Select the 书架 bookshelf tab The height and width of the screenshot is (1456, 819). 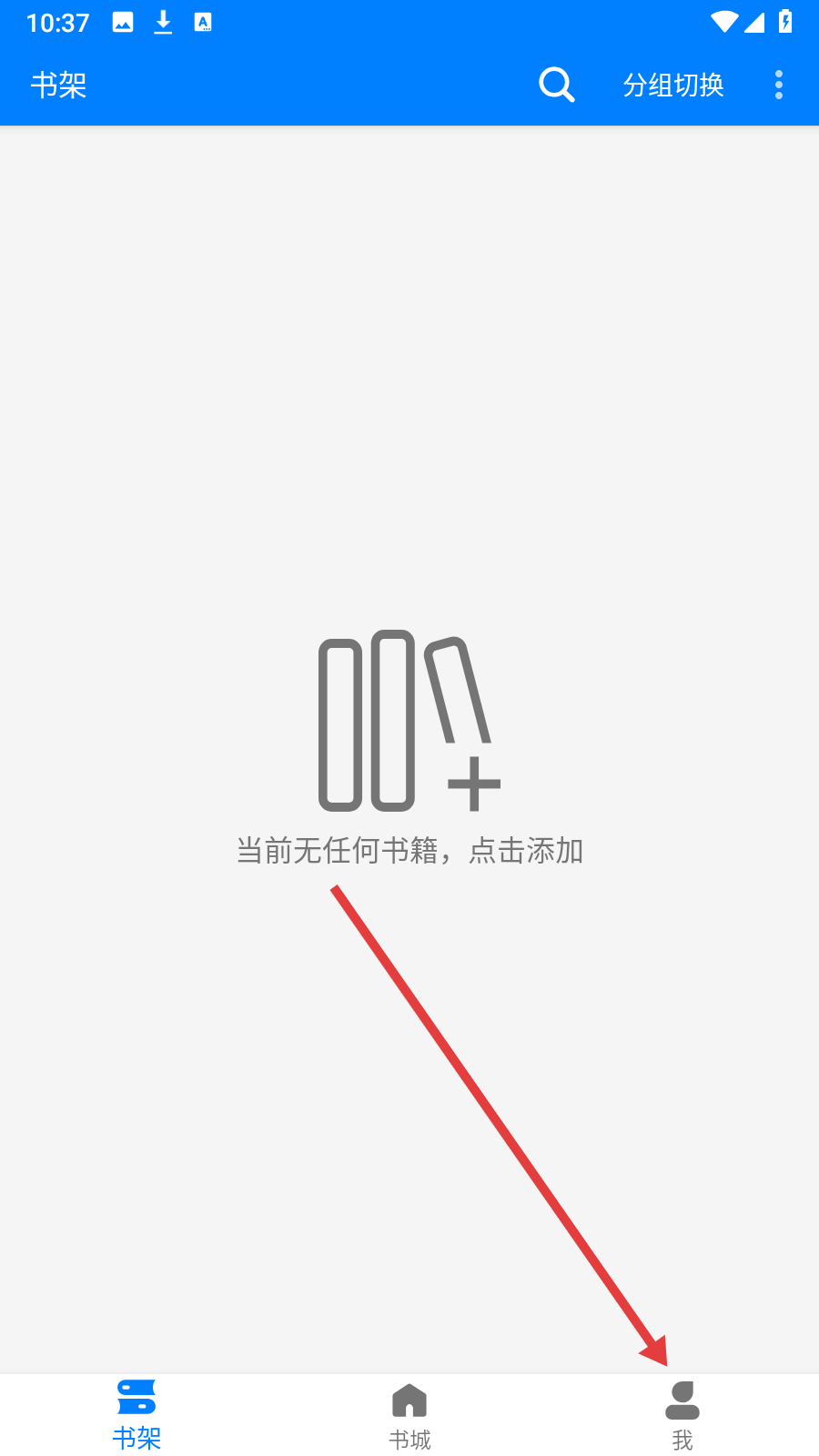click(136, 1415)
